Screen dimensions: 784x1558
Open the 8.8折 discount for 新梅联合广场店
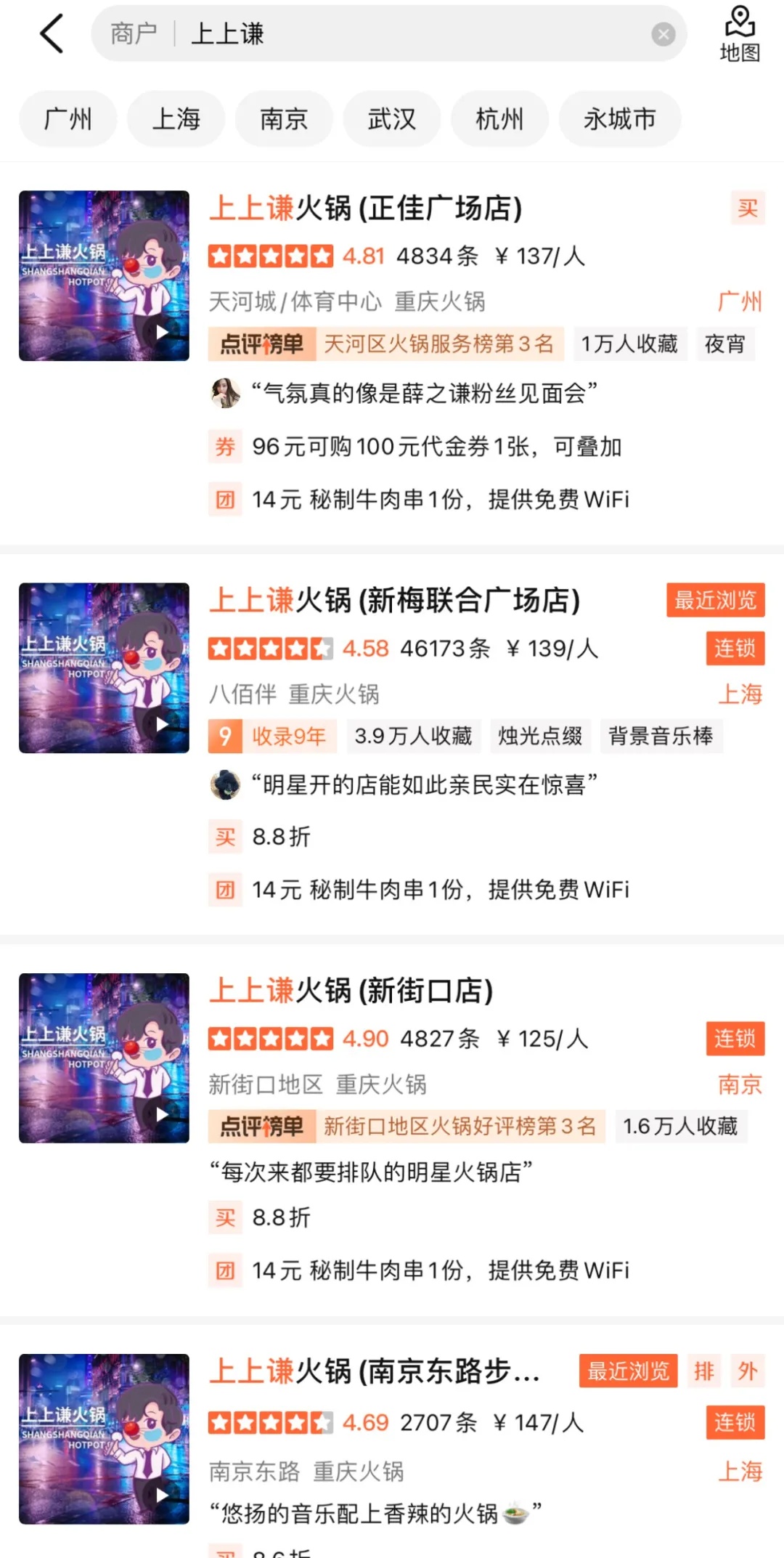pyautogui.click(x=281, y=837)
